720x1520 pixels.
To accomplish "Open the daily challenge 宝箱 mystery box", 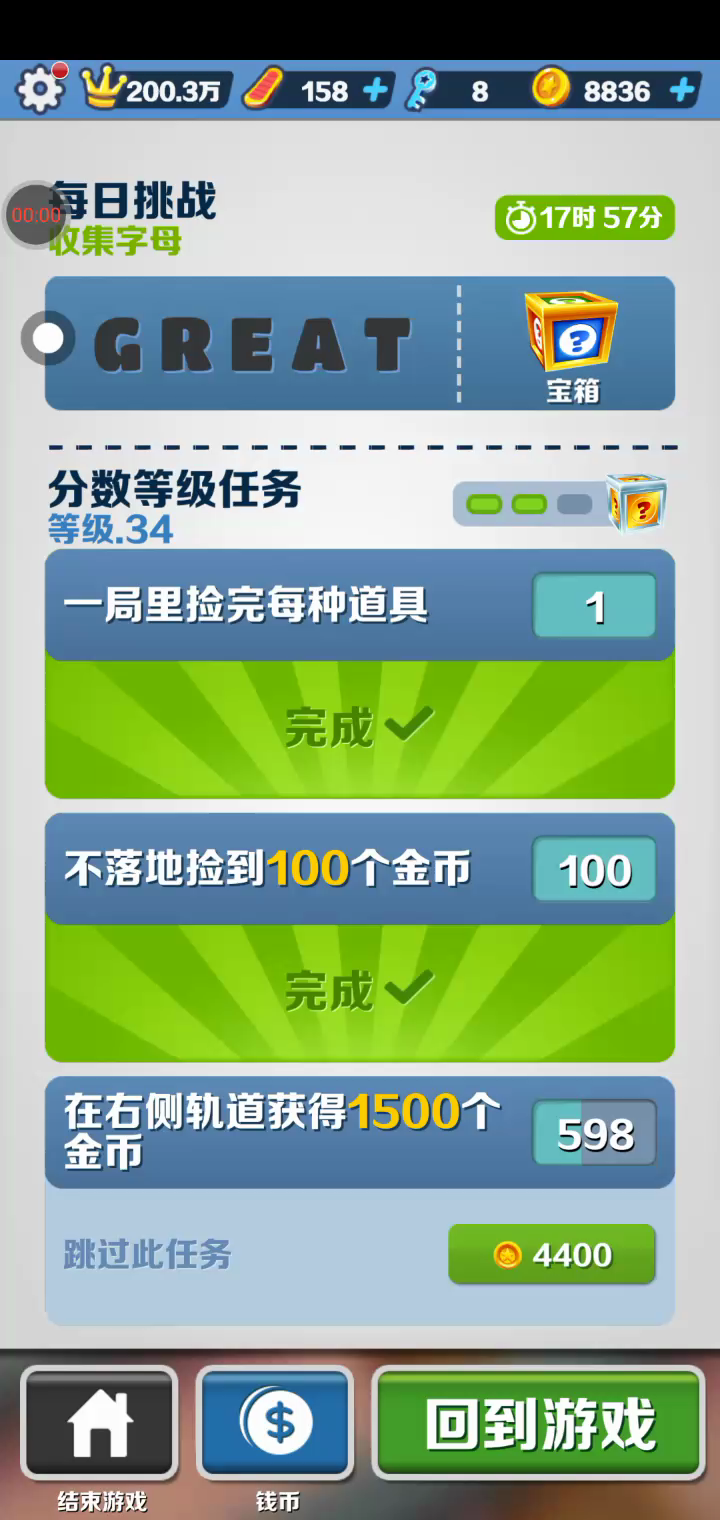I will (571, 343).
